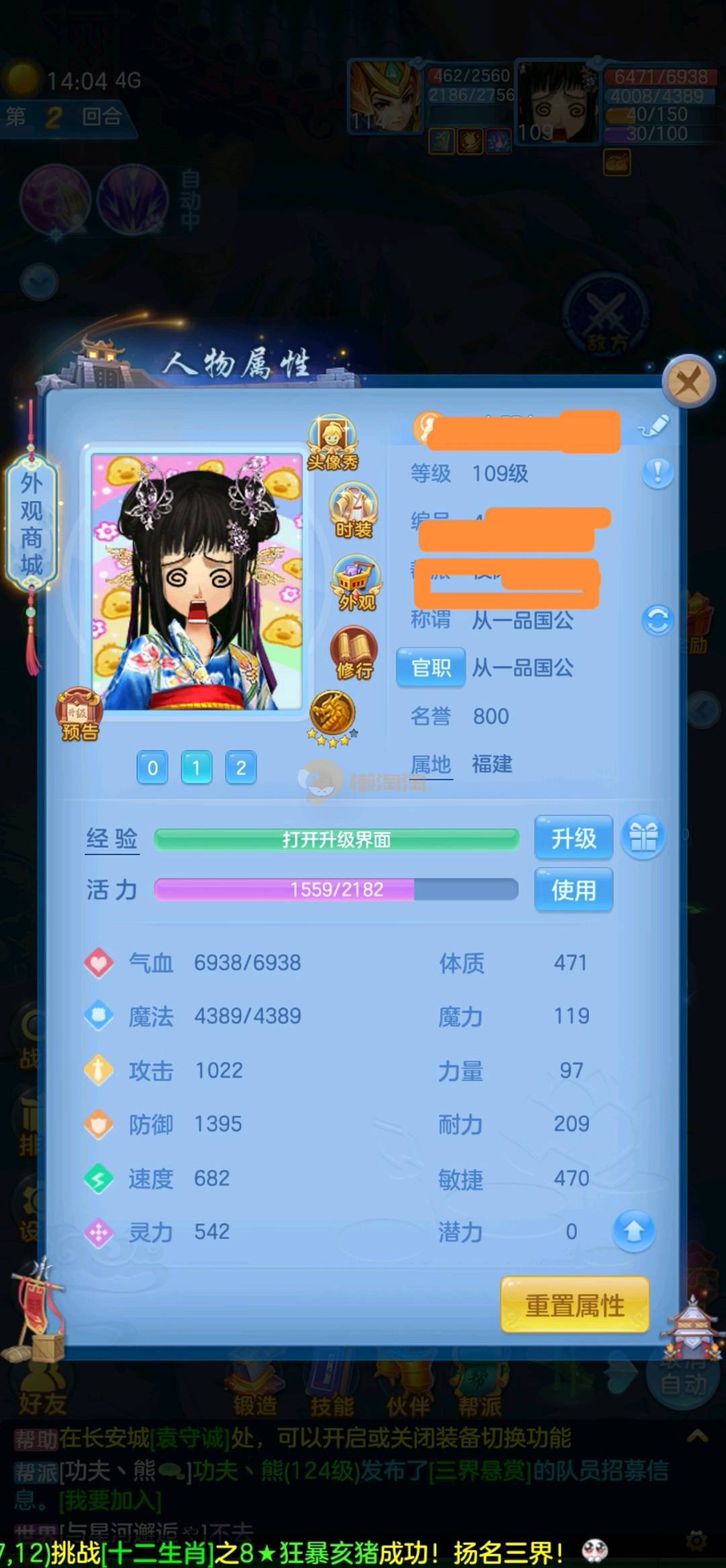Open the gift box next to 升级
726x1568 pixels.
pos(643,837)
